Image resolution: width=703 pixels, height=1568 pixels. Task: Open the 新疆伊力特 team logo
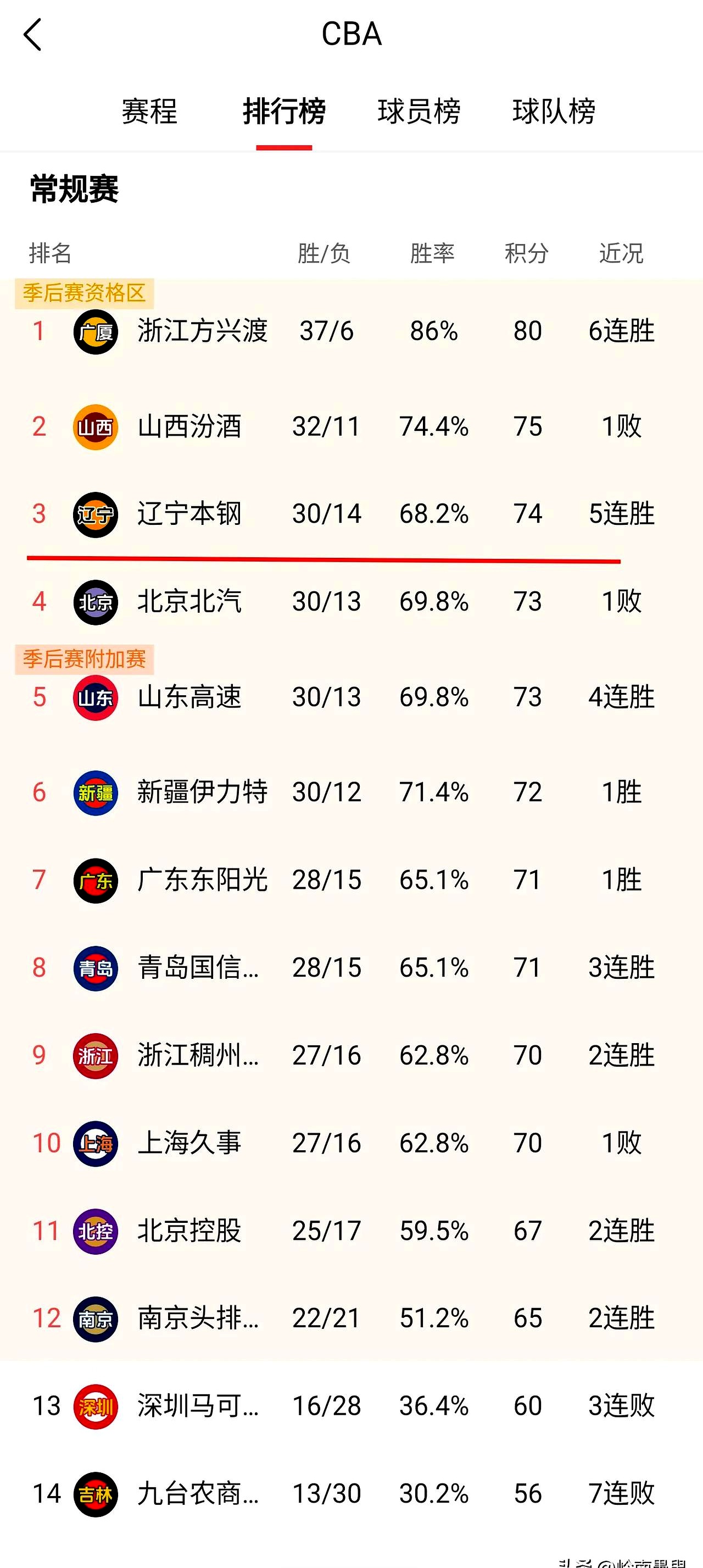tap(95, 791)
